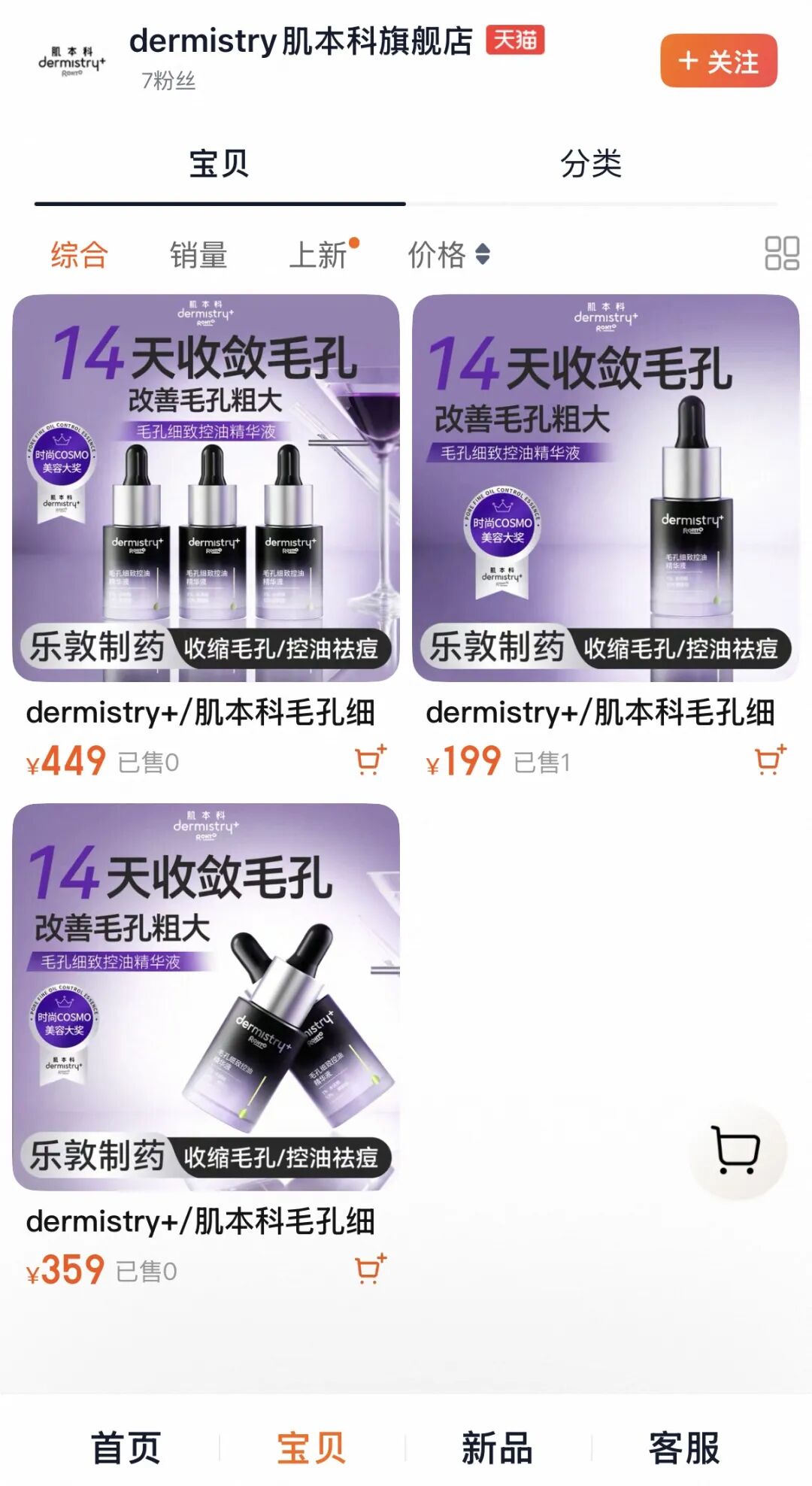The width and height of the screenshot is (812, 1486).
Task: Go to the 首页 store home
Action: (126, 1448)
